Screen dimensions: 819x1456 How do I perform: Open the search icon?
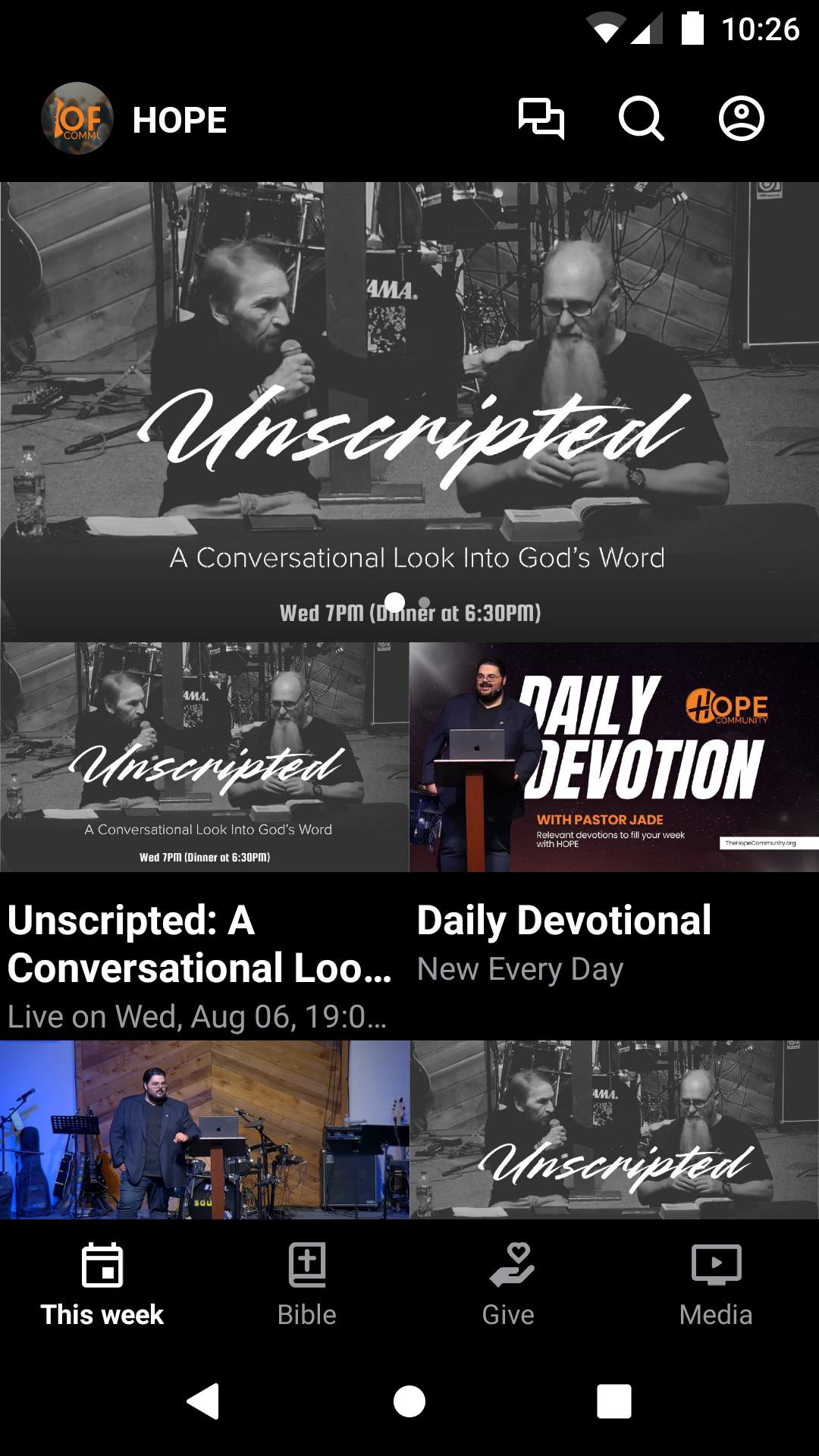click(x=641, y=119)
